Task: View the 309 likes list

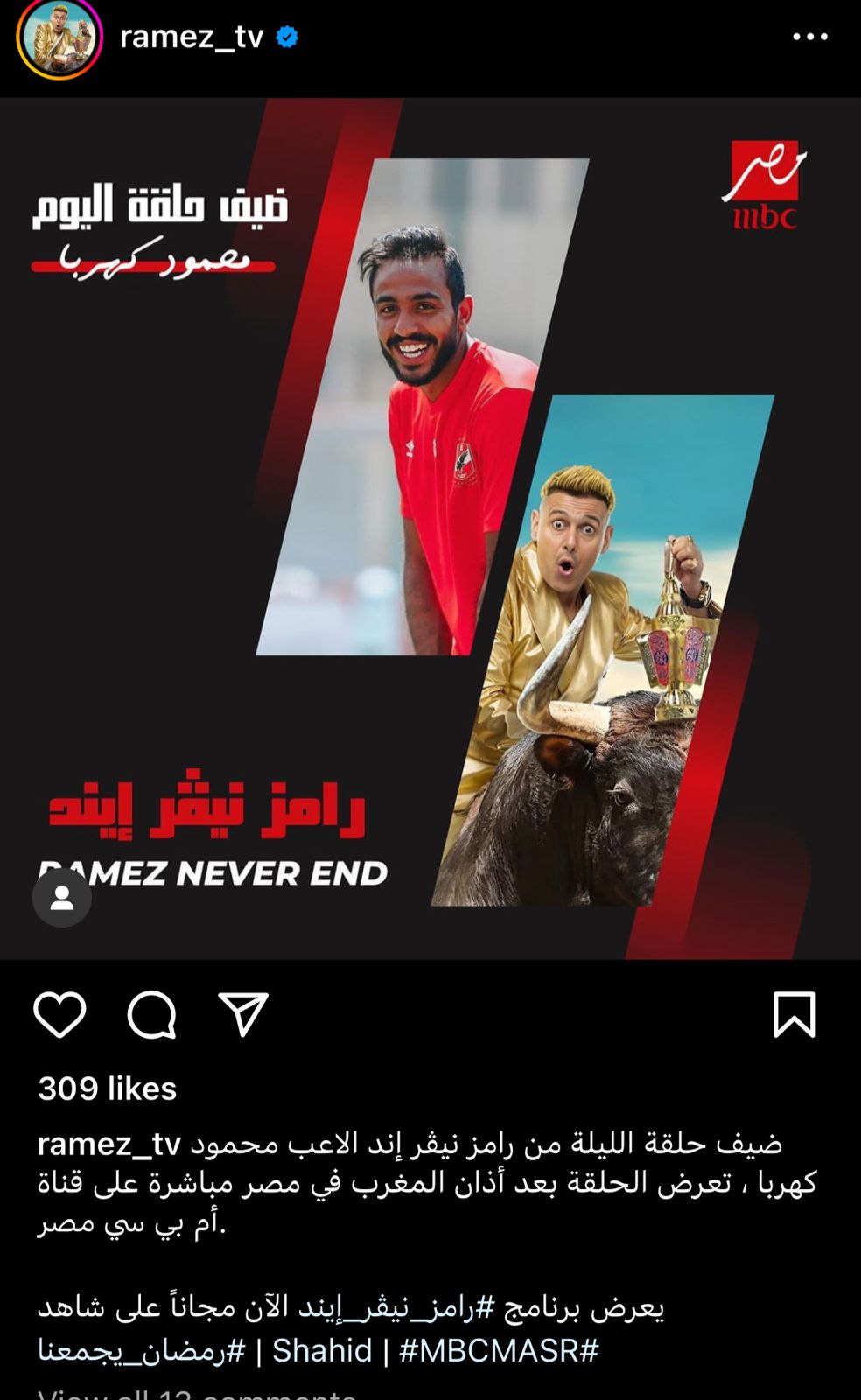Action: coord(107,1088)
